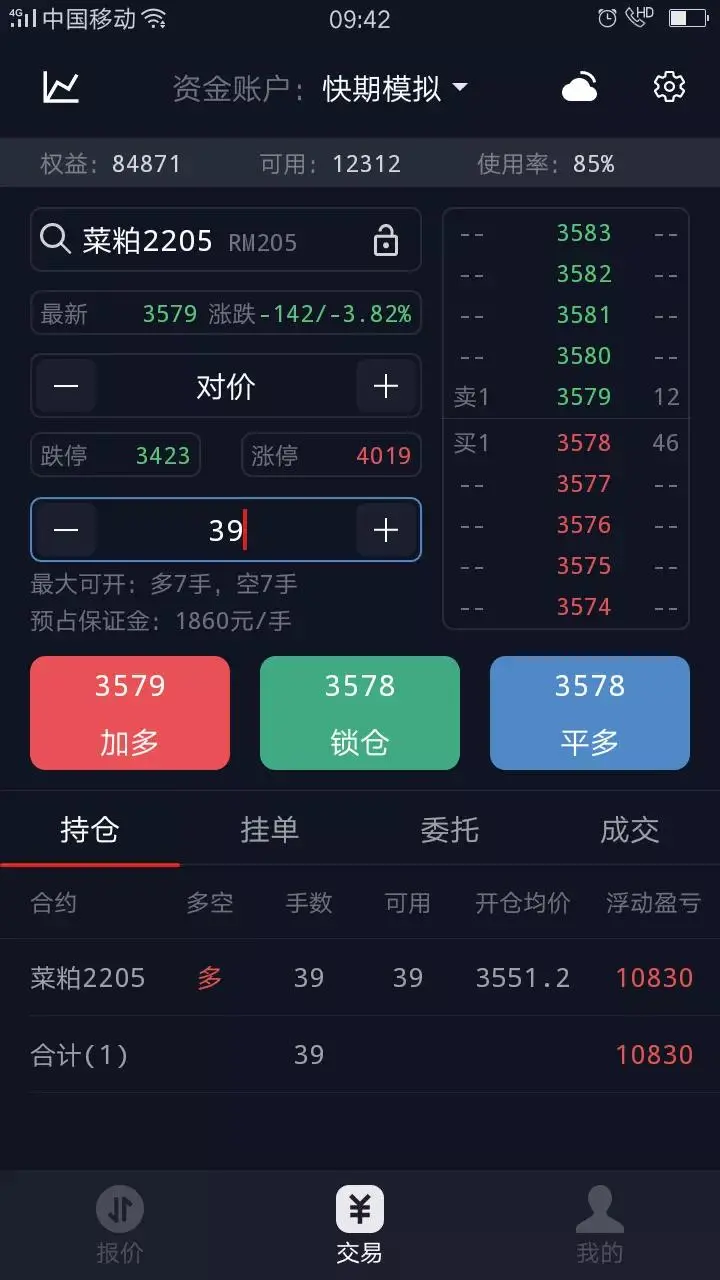Switch to the 委托 tab

tap(450, 830)
